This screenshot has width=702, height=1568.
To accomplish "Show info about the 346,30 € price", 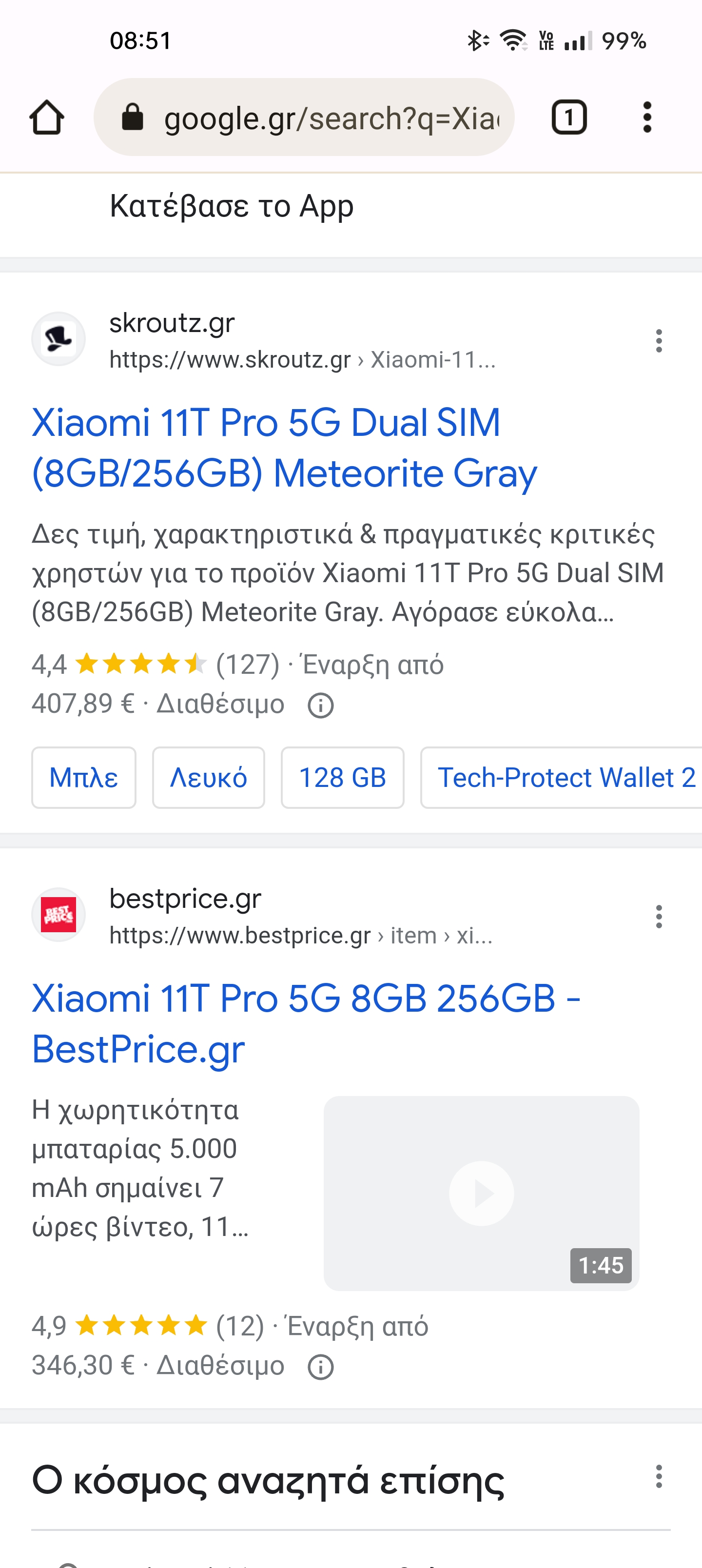I will tap(320, 1367).
